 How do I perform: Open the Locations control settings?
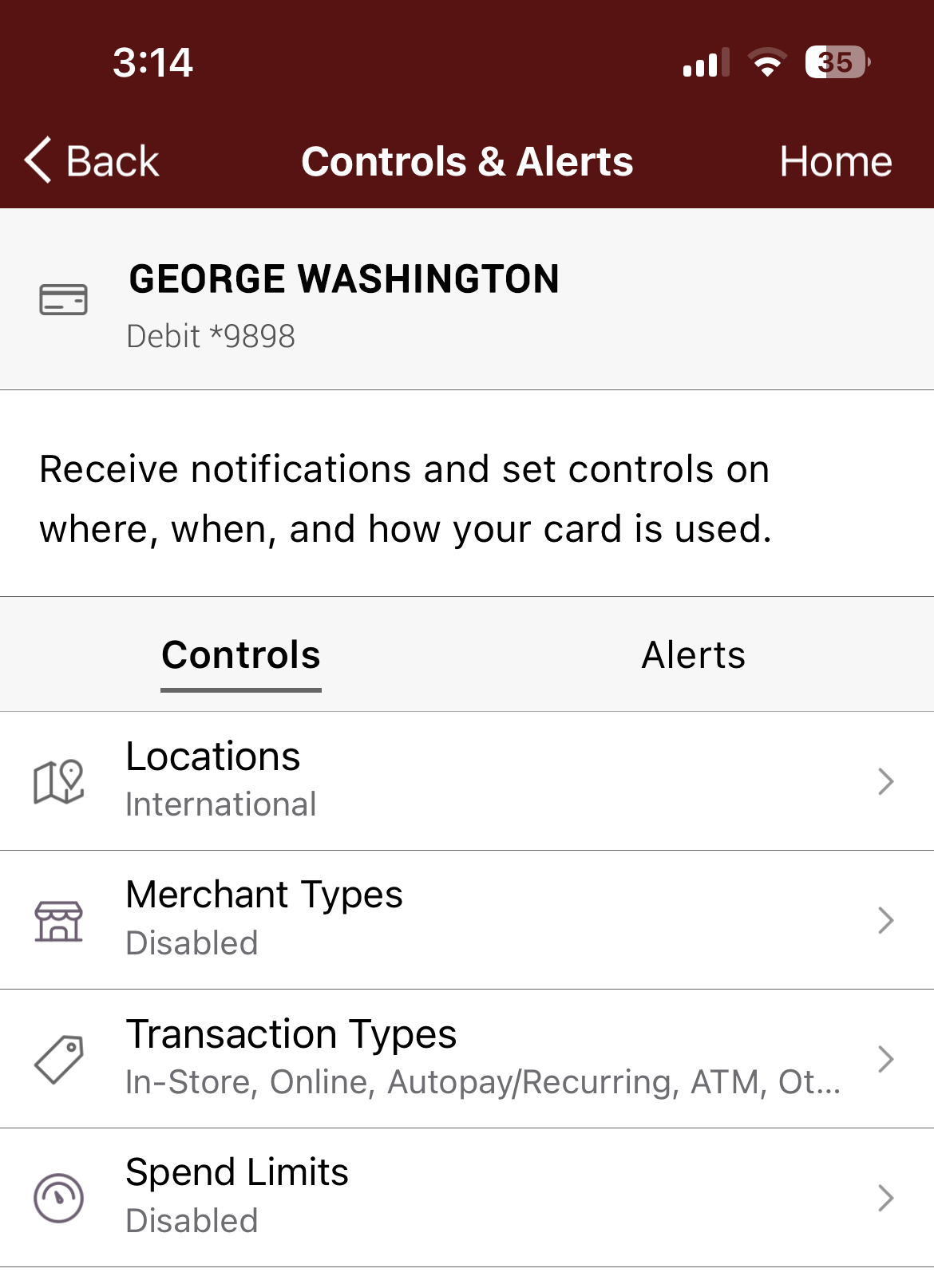(467, 780)
